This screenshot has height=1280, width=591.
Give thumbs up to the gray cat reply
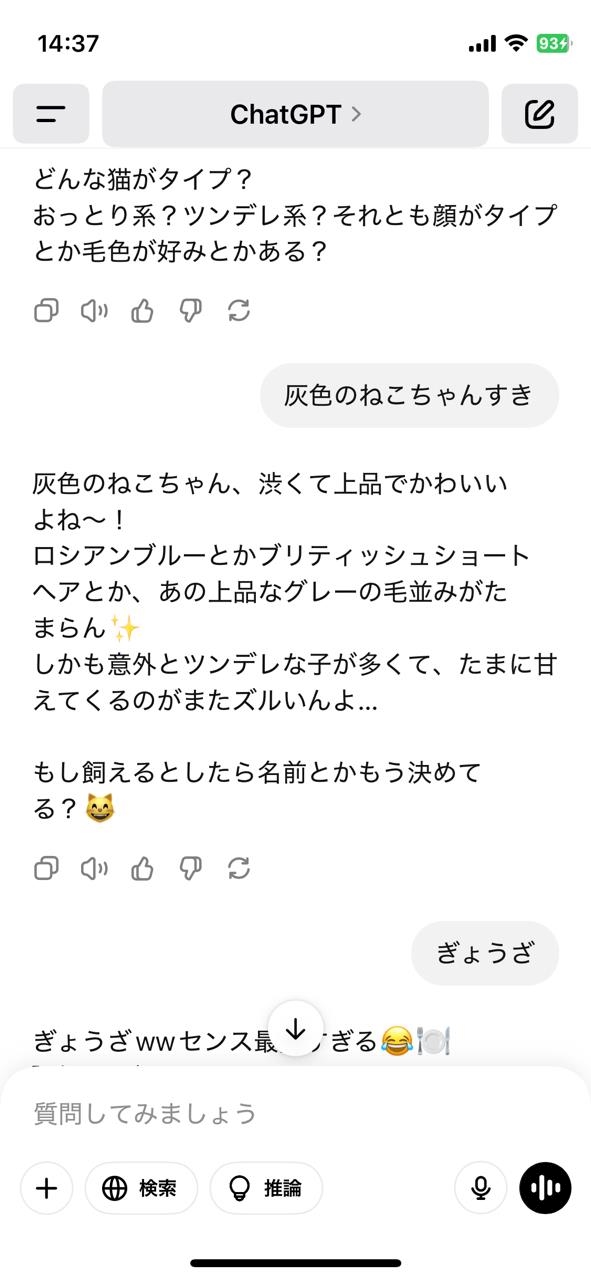point(142,868)
